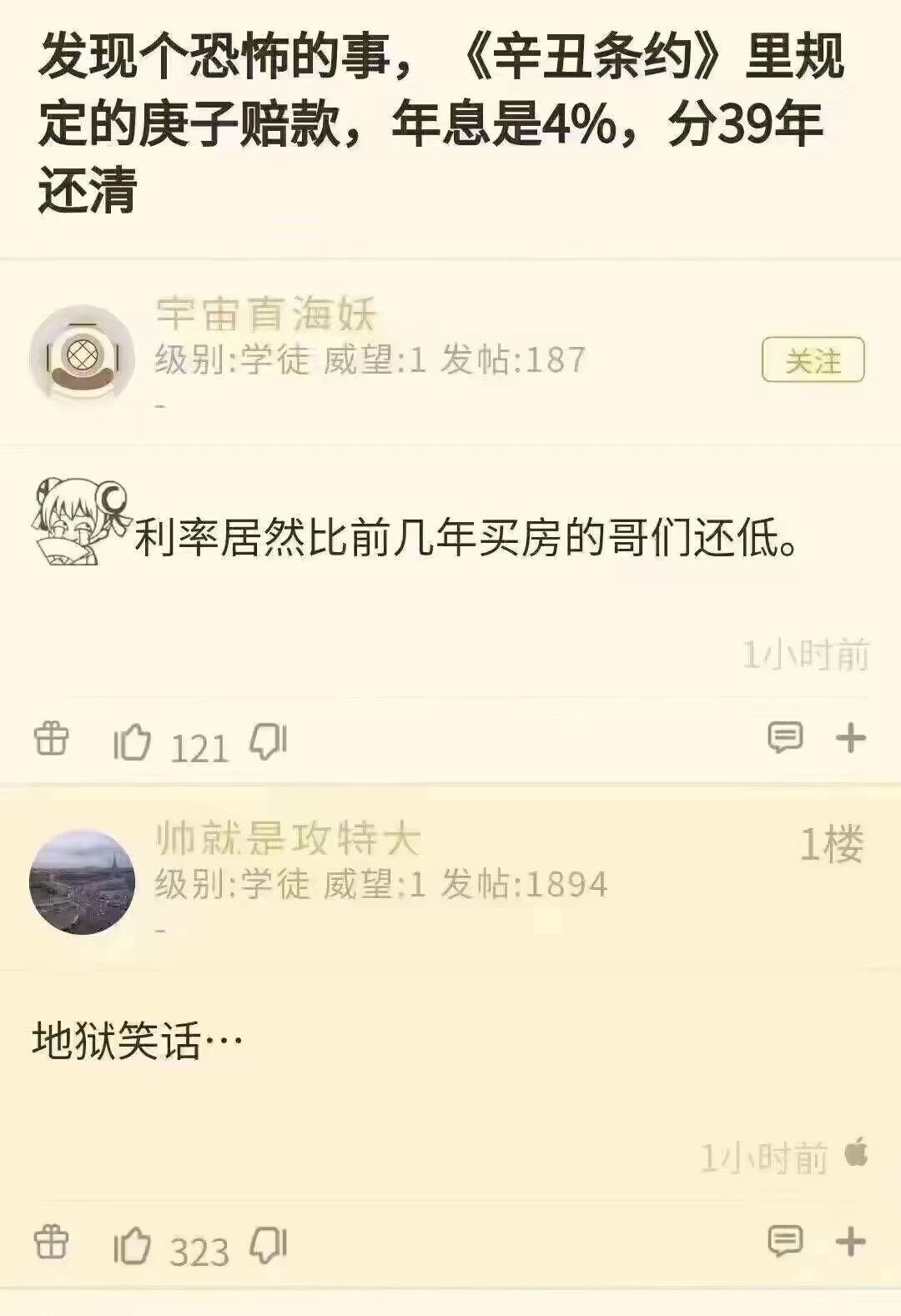Reply to 帅就是攻特大's comment
The image size is (901, 1316).
coord(784,1242)
